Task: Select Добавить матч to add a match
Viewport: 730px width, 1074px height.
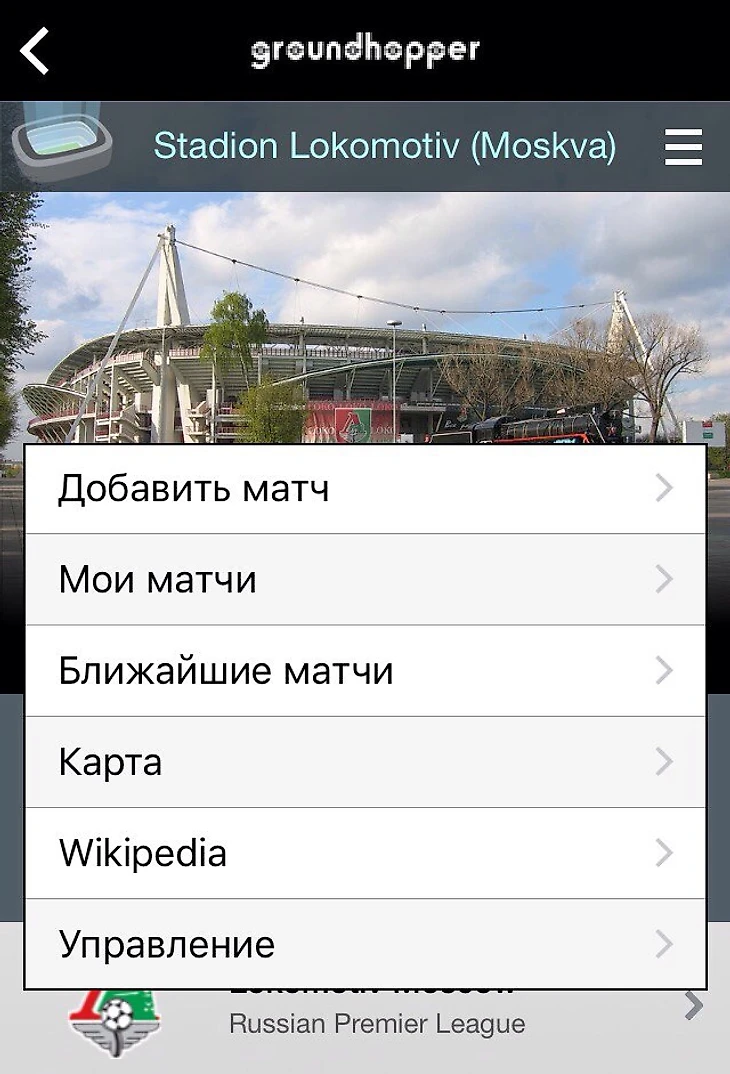Action: click(365, 489)
